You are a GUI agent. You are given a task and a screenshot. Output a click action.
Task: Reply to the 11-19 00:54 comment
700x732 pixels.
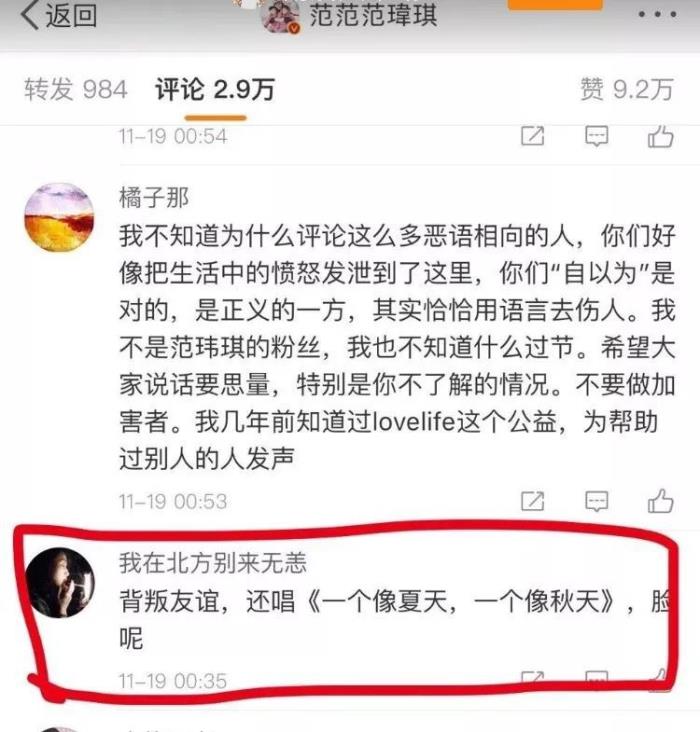tap(596, 137)
